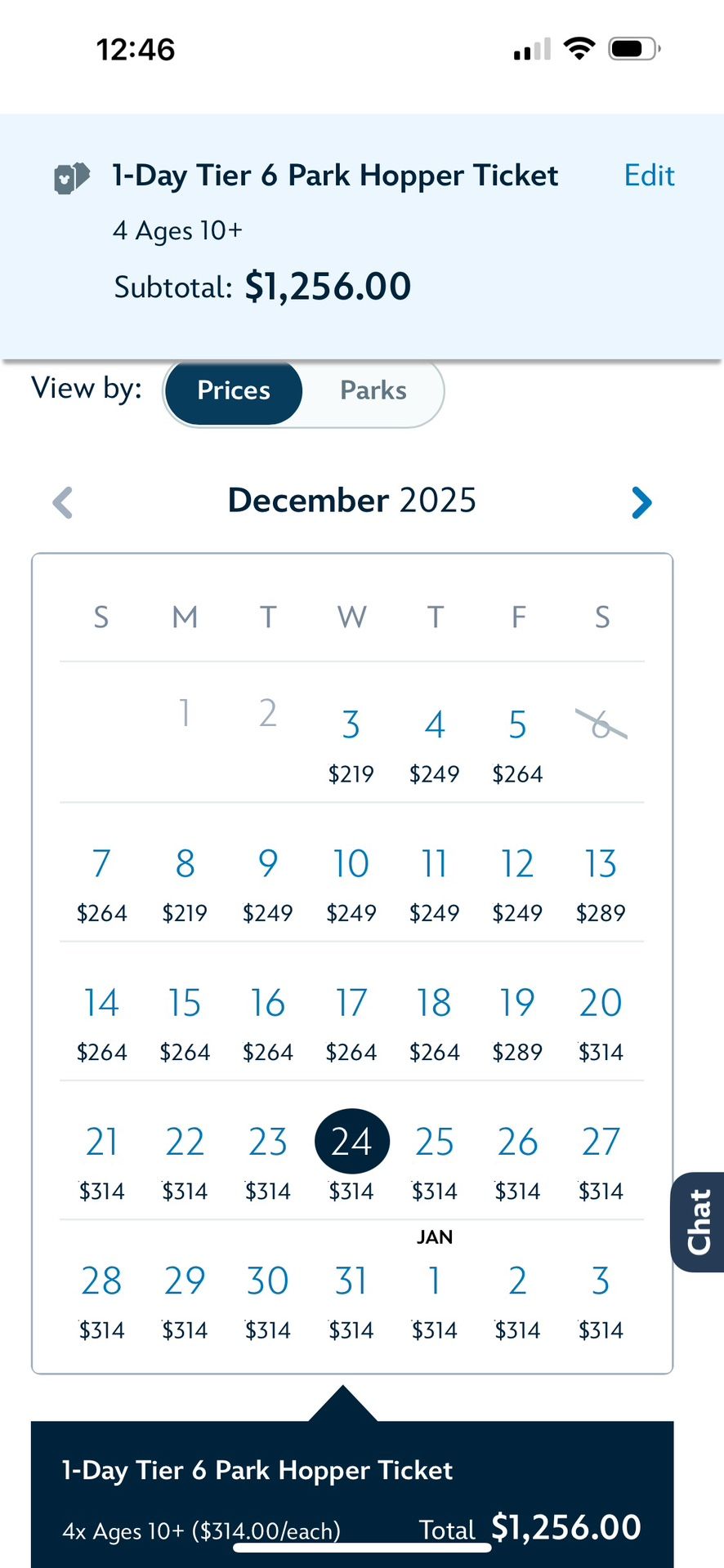Select December 3 priced at $219
Image resolution: width=724 pixels, height=1568 pixels.
[x=351, y=739]
